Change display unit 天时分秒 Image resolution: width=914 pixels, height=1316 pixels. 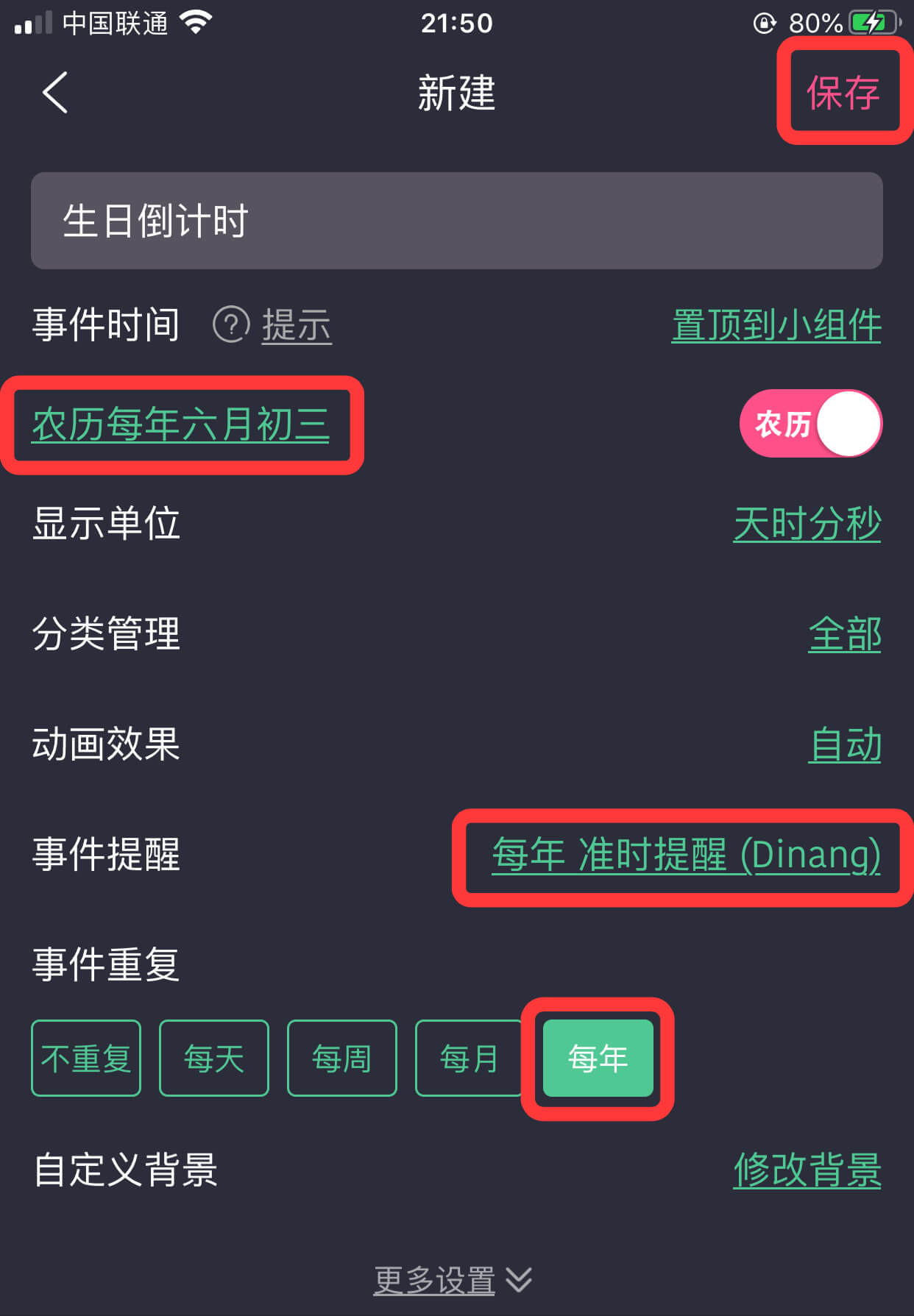[x=807, y=524]
